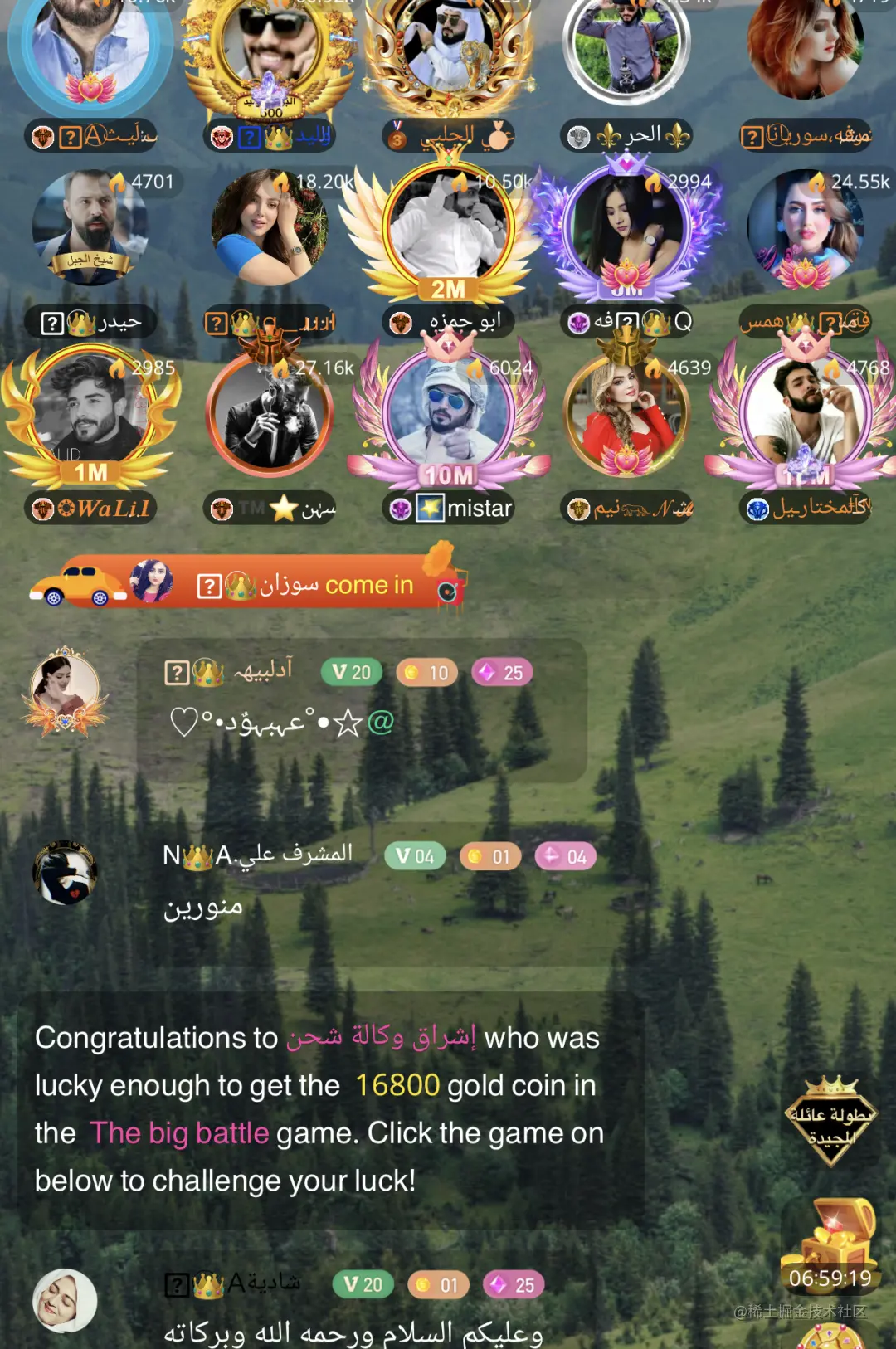Open the seat avatar with 18.20k flames
Image resolution: width=896 pixels, height=1349 pixels.
[x=268, y=226]
